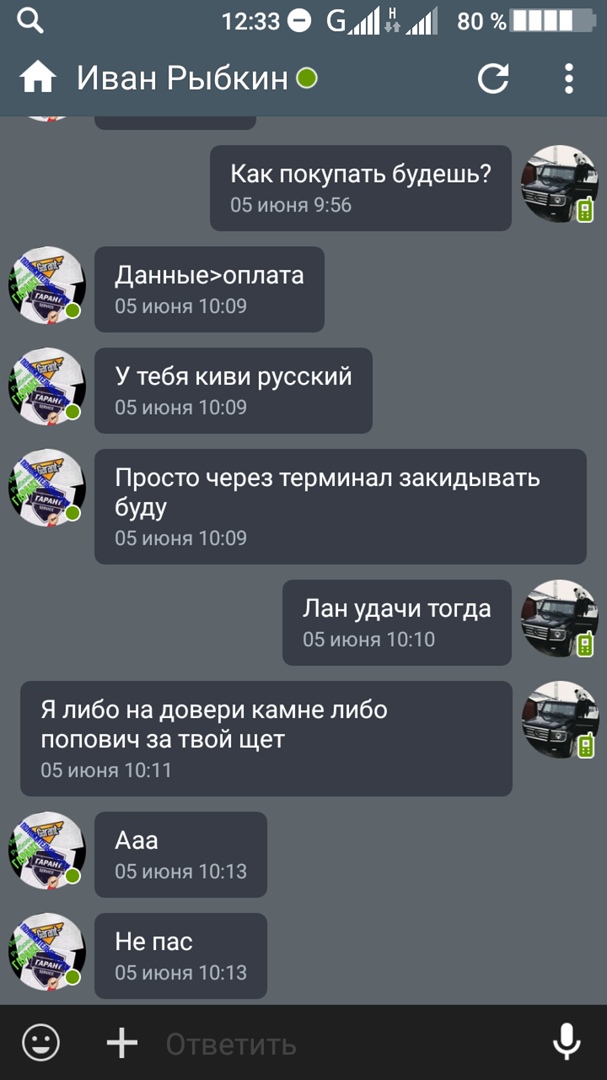Open the search icon in status bar
The height and width of the screenshot is (1080, 607).
click(31, 20)
